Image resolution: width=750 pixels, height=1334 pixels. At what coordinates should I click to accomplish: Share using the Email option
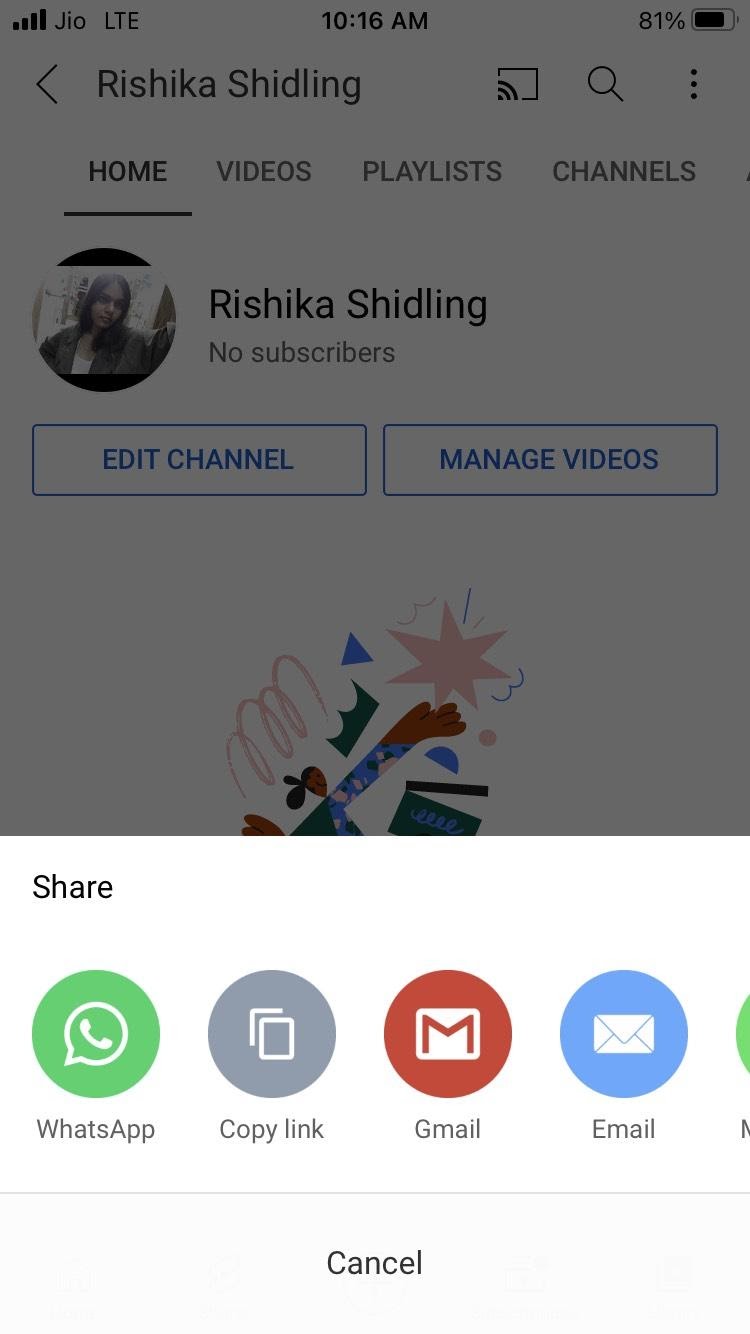pyautogui.click(x=624, y=1034)
